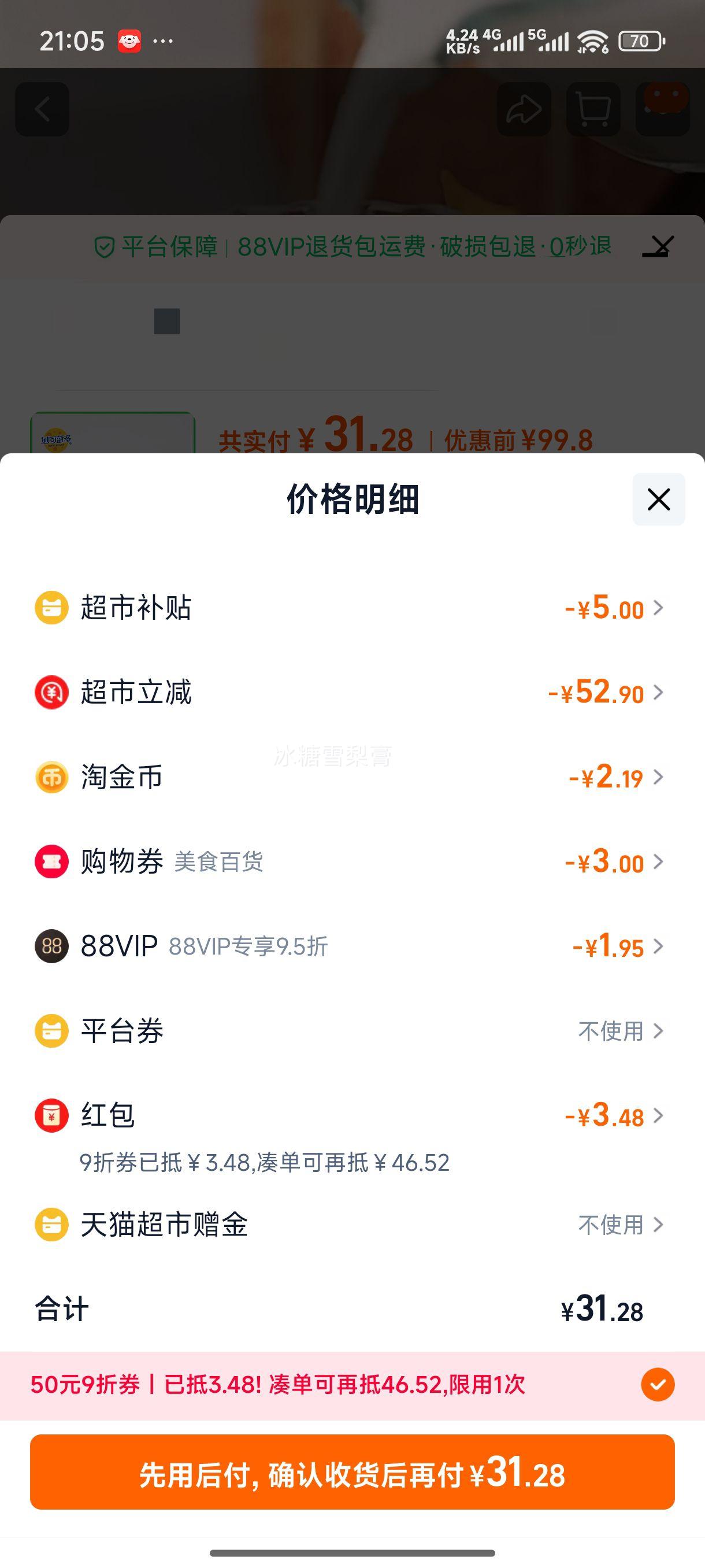Viewport: 705px width, 1568px height.
Task: Open 超市补贴 discount details
Action: point(613,608)
